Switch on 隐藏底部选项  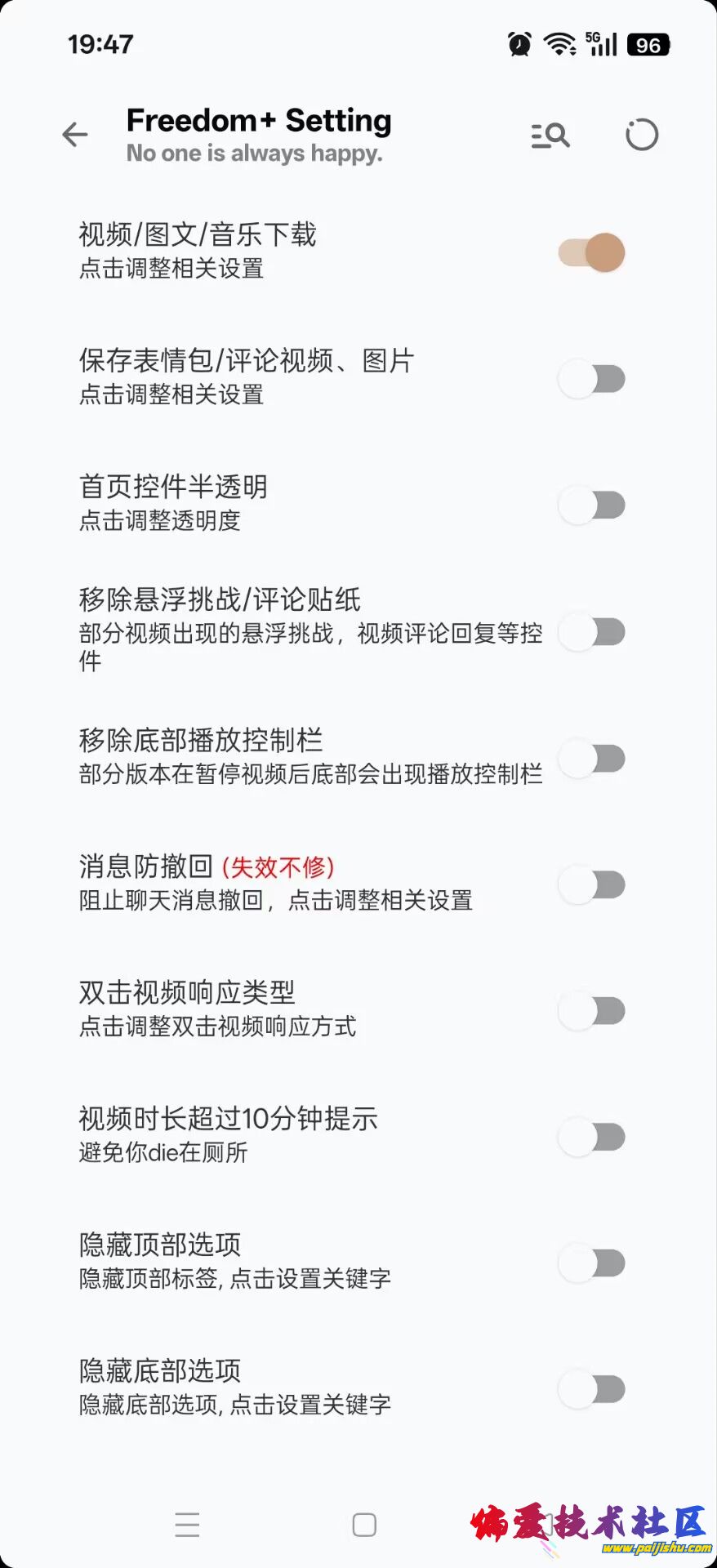[592, 1389]
